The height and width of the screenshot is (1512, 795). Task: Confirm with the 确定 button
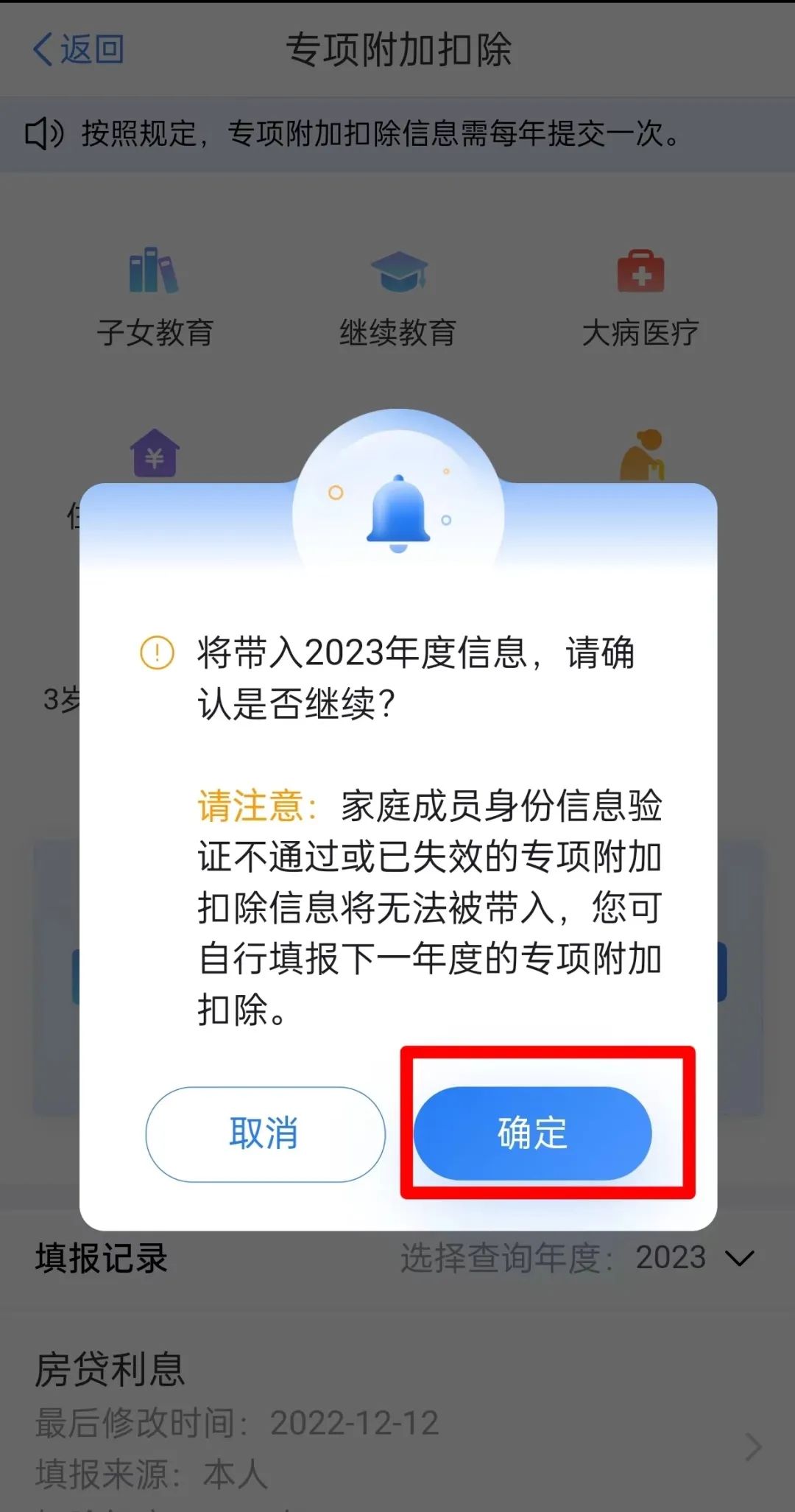coord(532,1133)
